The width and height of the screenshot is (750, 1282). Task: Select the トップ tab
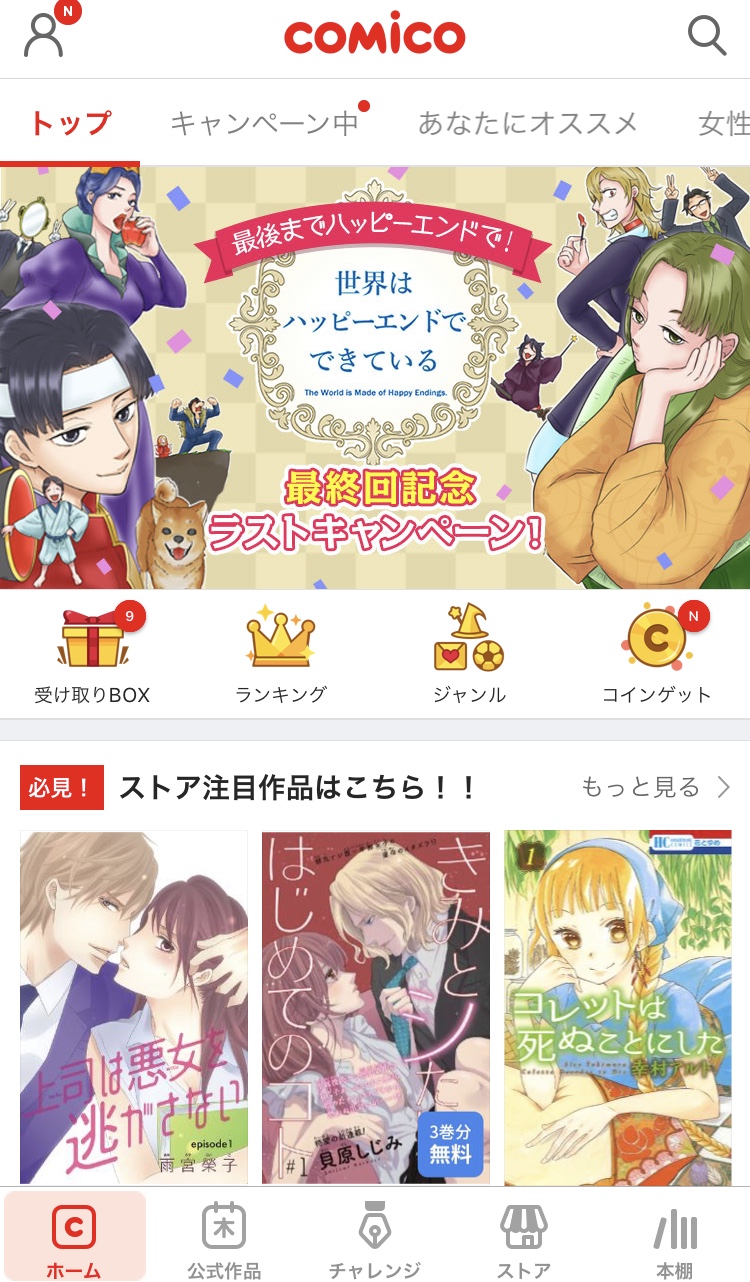[x=70, y=124]
